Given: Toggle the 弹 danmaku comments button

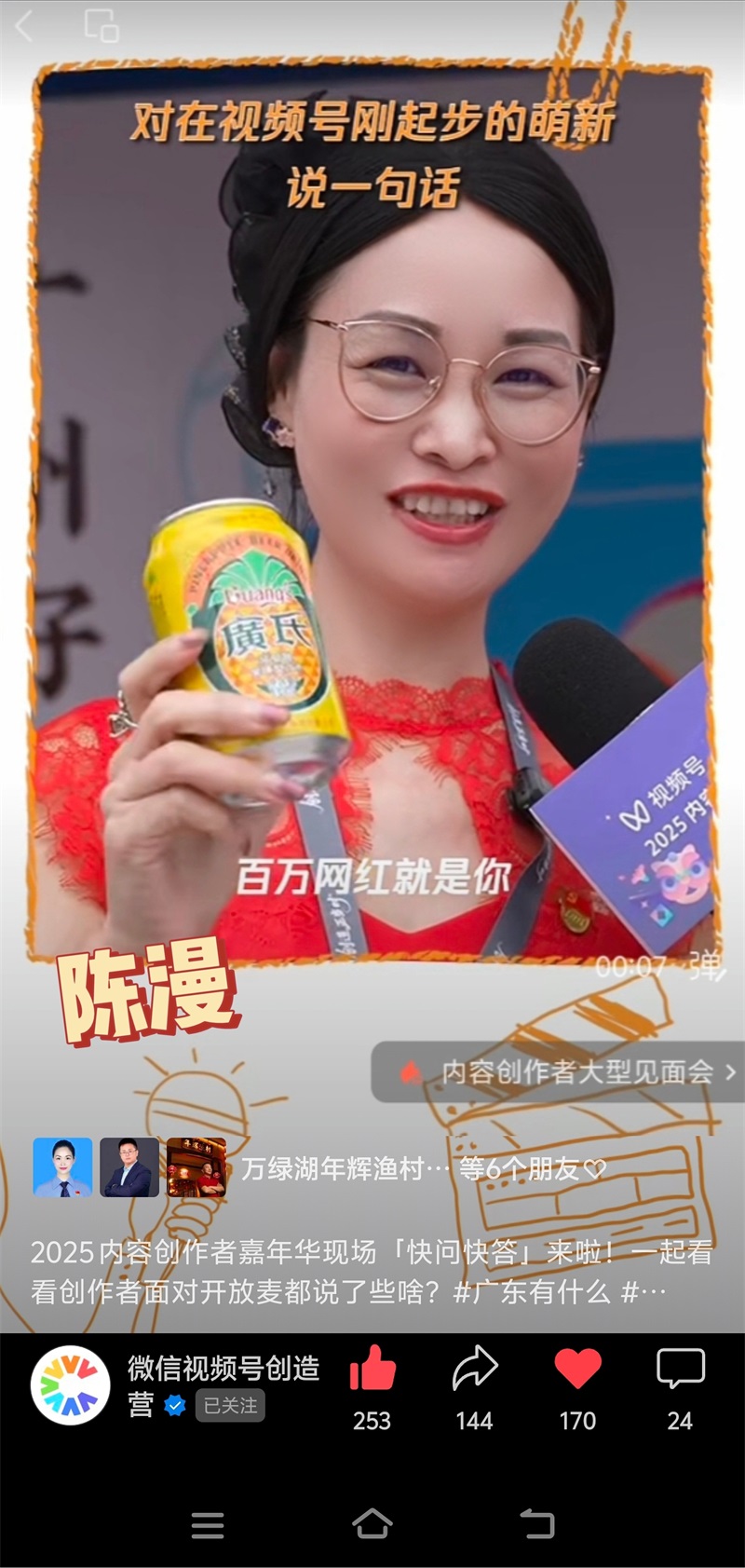Looking at the screenshot, I should (x=705, y=967).
